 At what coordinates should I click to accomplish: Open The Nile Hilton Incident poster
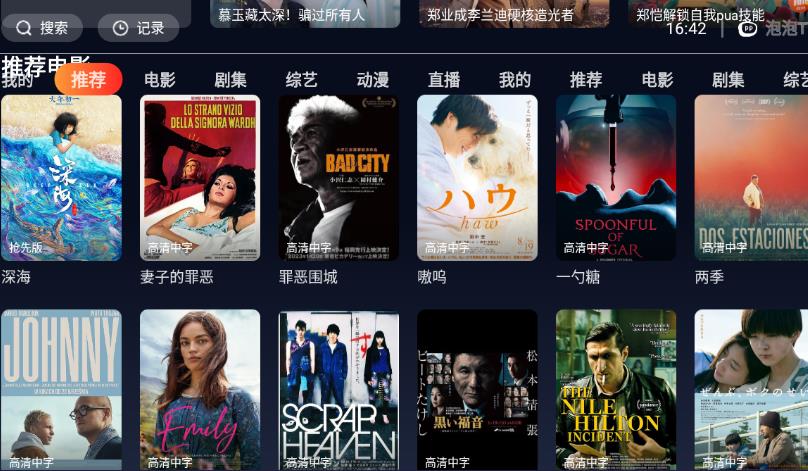coord(616,390)
